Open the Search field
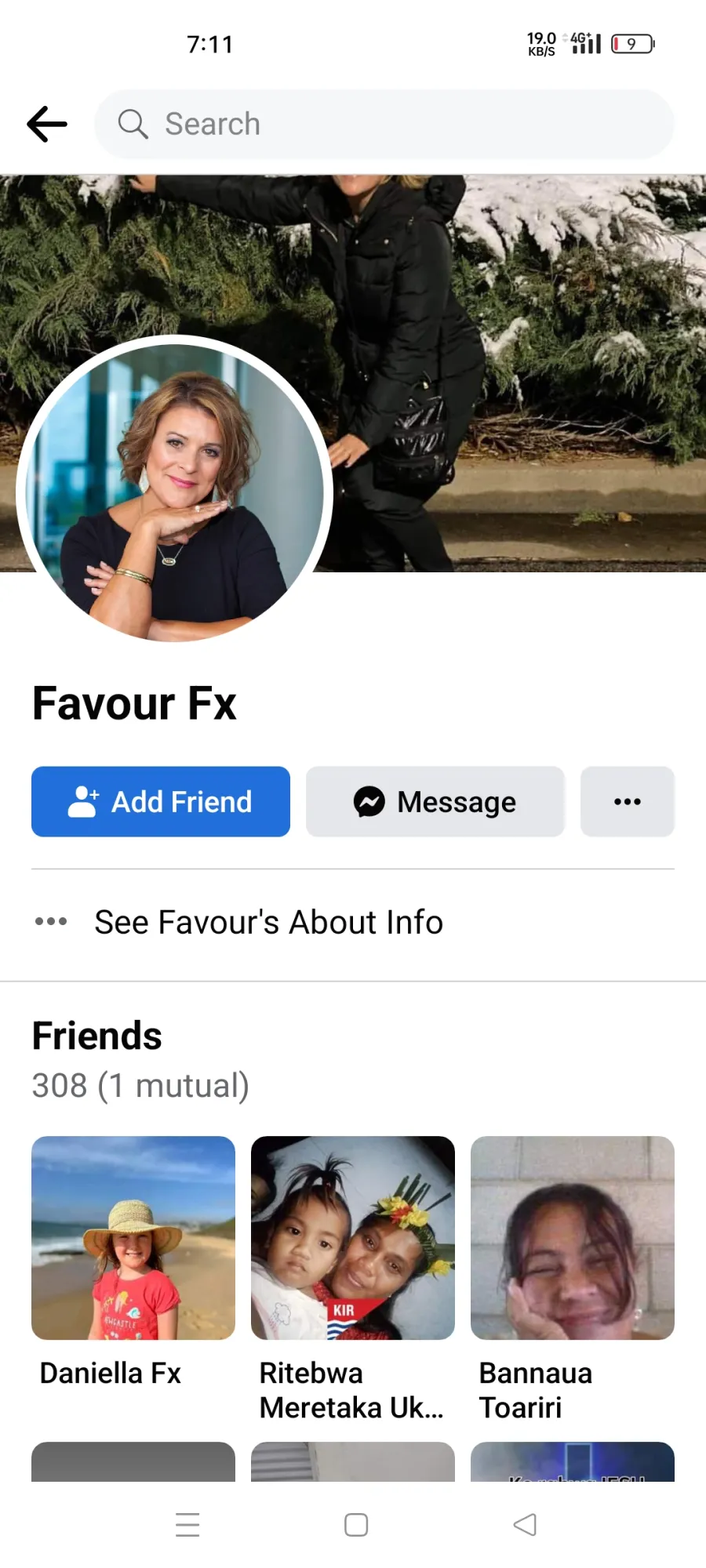This screenshot has height=1568, width=706. [x=384, y=124]
